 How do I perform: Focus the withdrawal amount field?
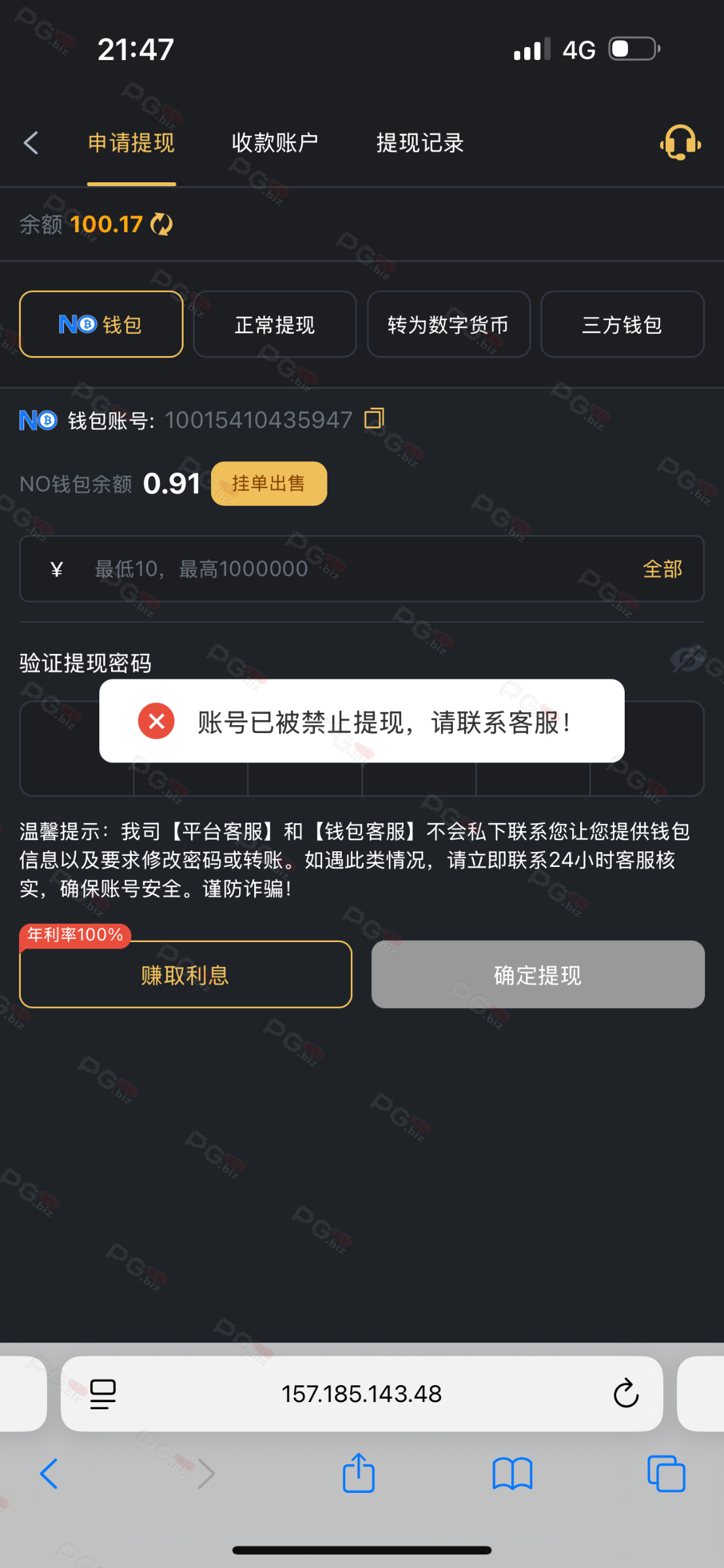click(353, 568)
